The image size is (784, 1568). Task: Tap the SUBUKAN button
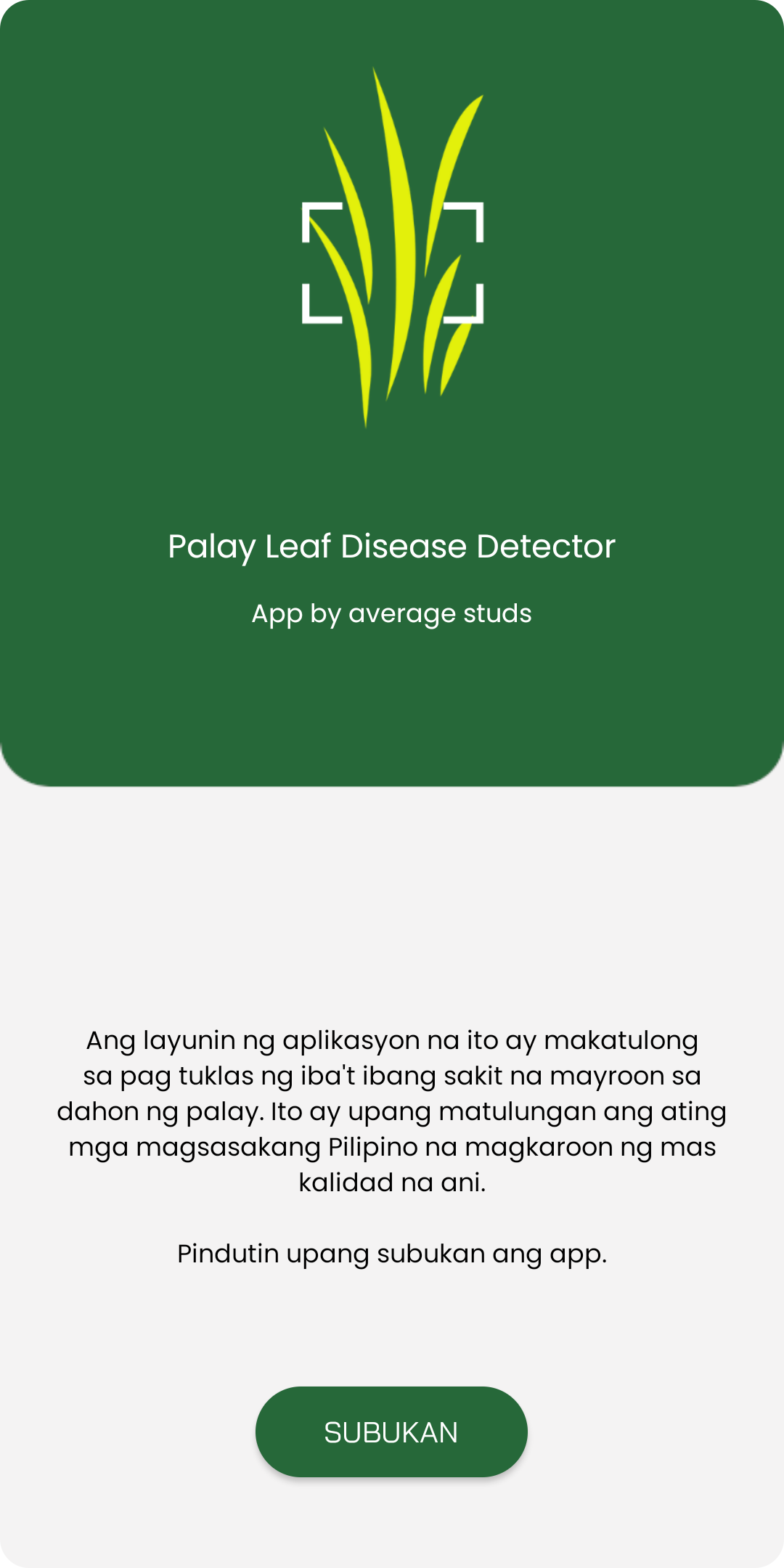(391, 1432)
